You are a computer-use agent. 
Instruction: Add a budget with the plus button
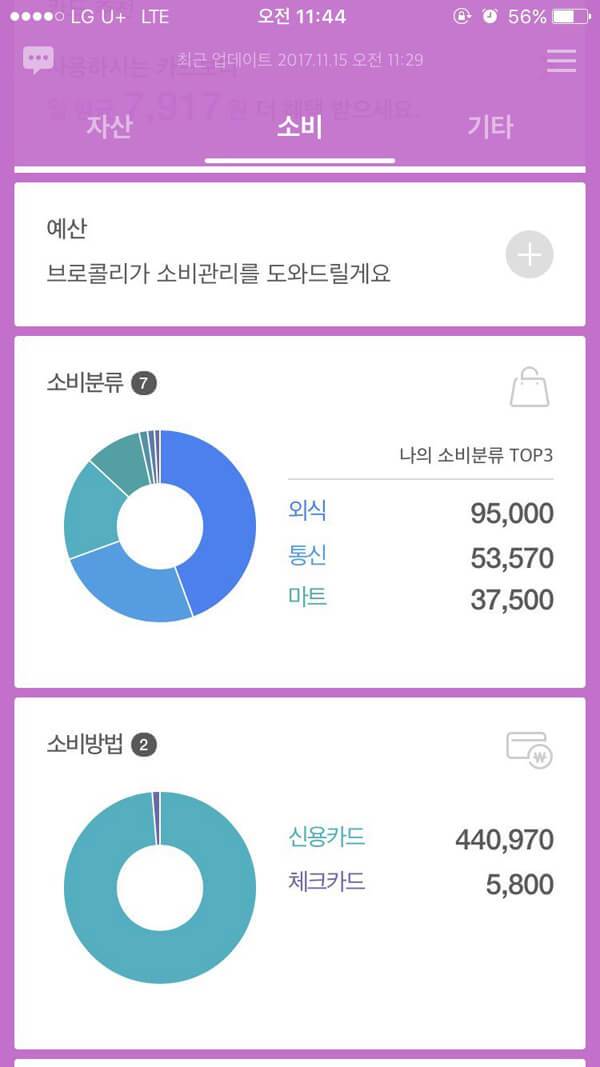(529, 255)
